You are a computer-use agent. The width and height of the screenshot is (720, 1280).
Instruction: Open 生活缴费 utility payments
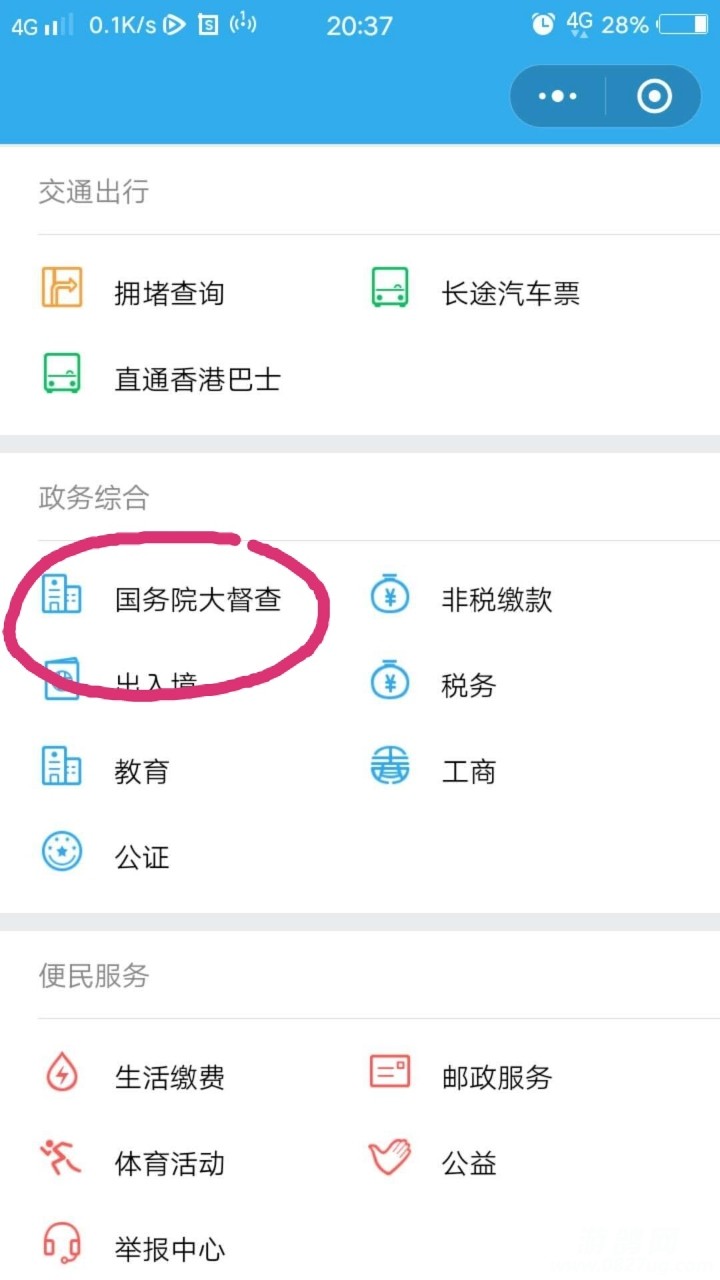[169, 1077]
